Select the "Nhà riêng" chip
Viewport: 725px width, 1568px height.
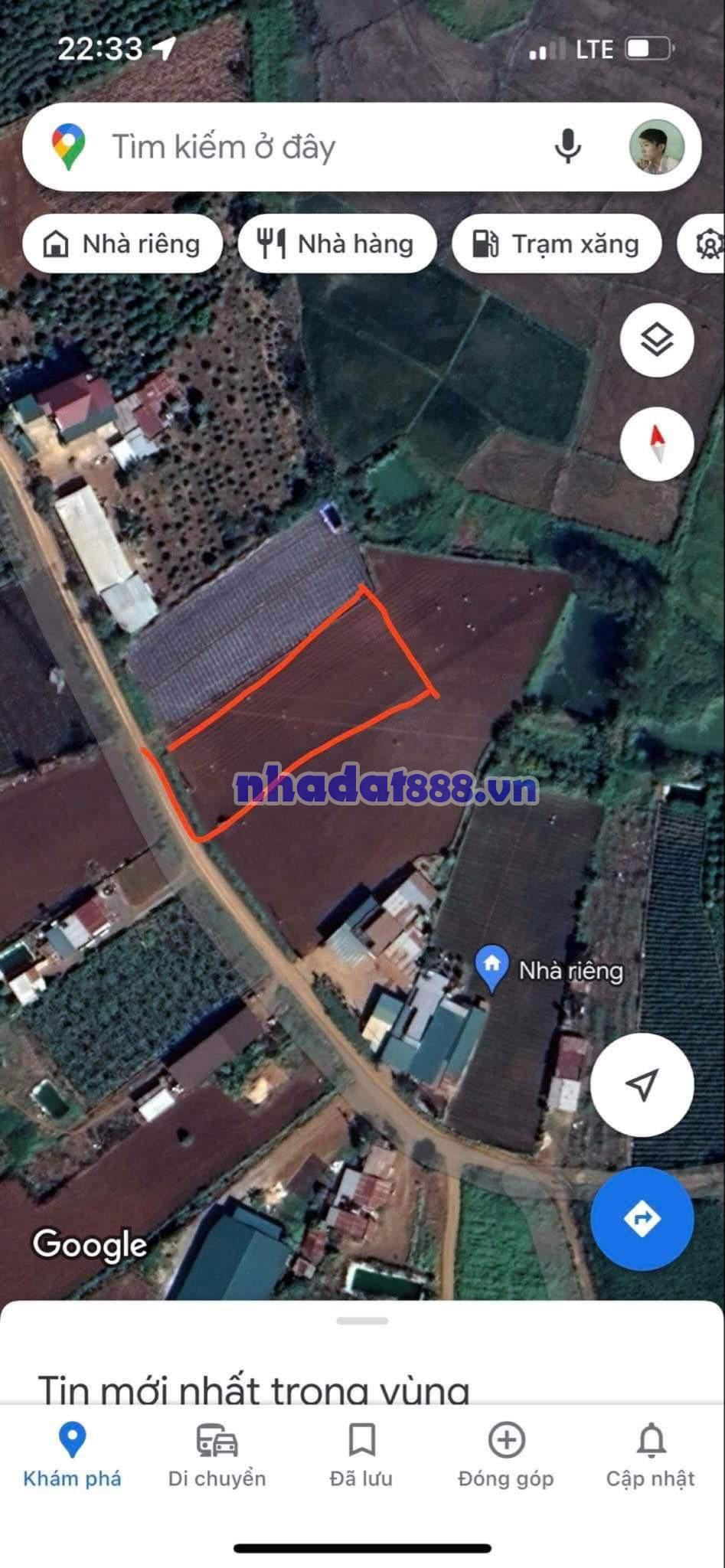point(123,244)
